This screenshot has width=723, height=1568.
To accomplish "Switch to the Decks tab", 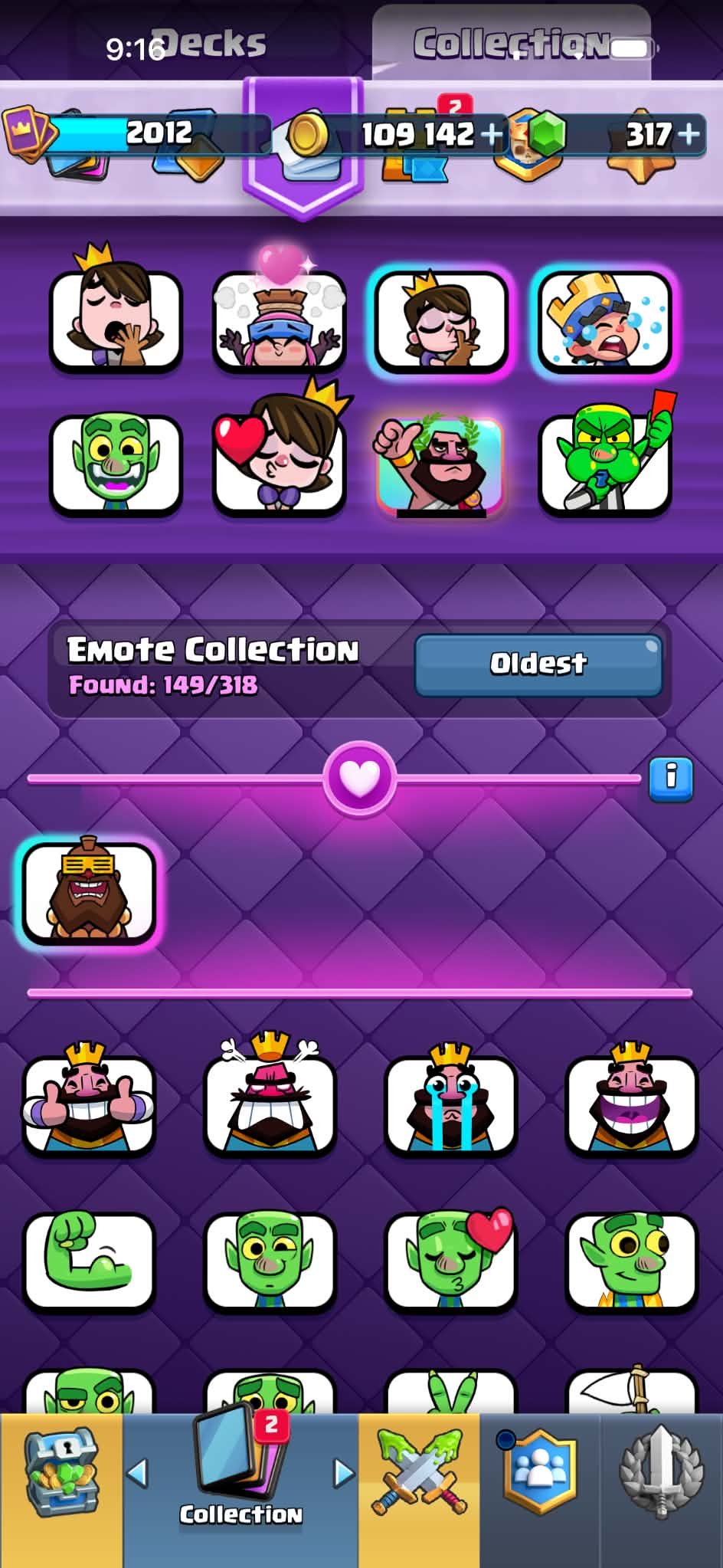I will 213,43.
